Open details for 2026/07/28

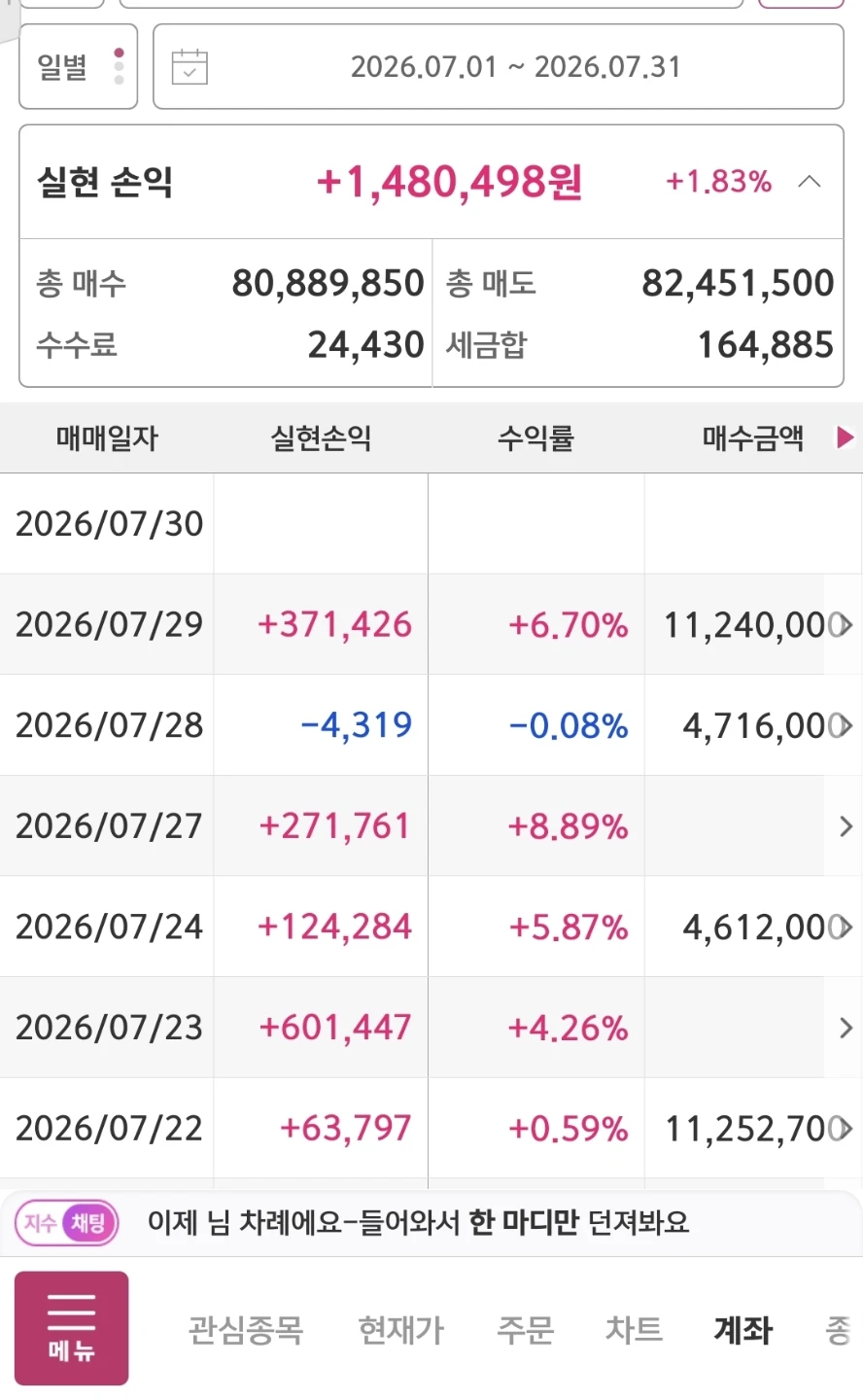846,725
